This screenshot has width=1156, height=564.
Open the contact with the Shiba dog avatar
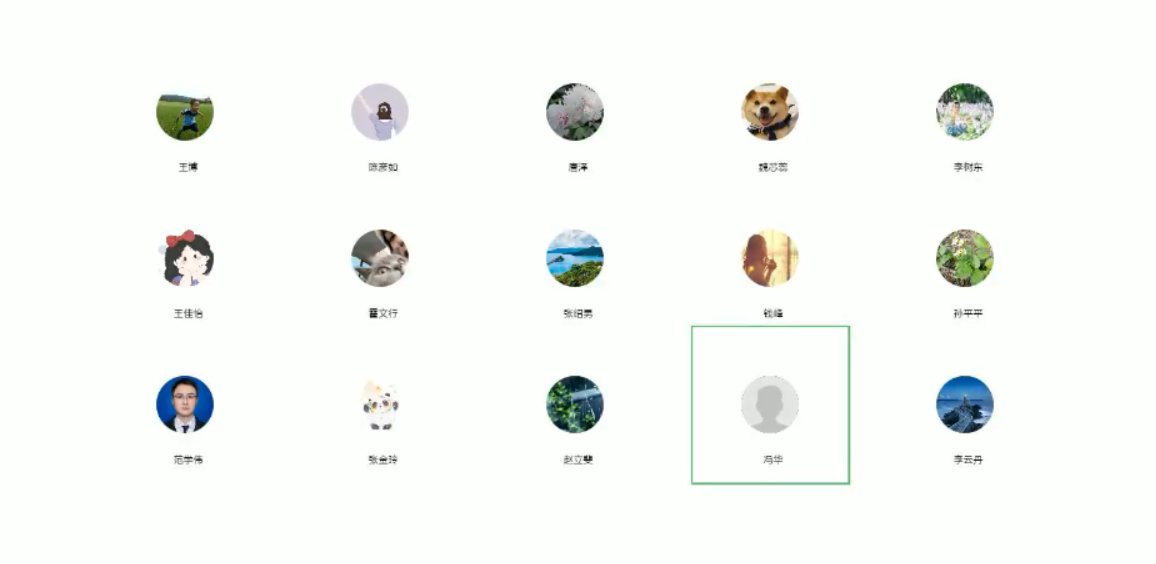(x=770, y=112)
